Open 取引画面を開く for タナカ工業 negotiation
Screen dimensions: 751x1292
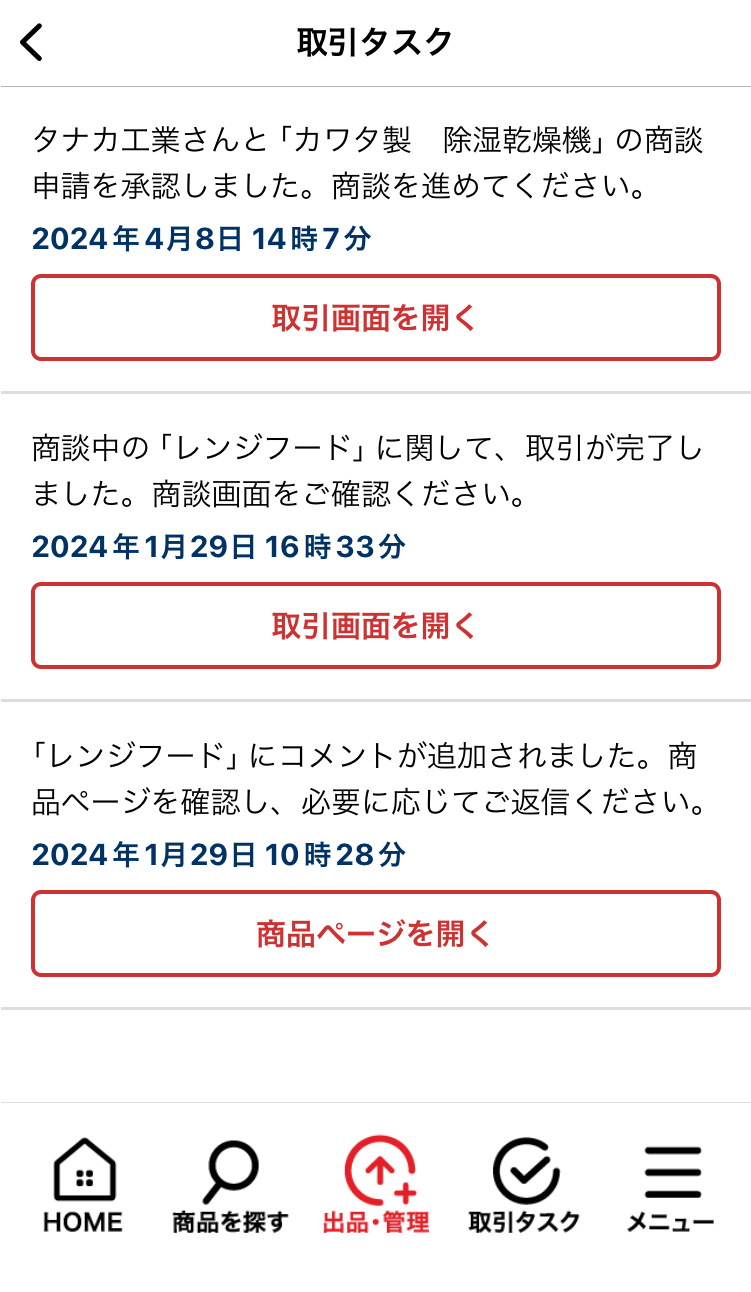(x=375, y=318)
